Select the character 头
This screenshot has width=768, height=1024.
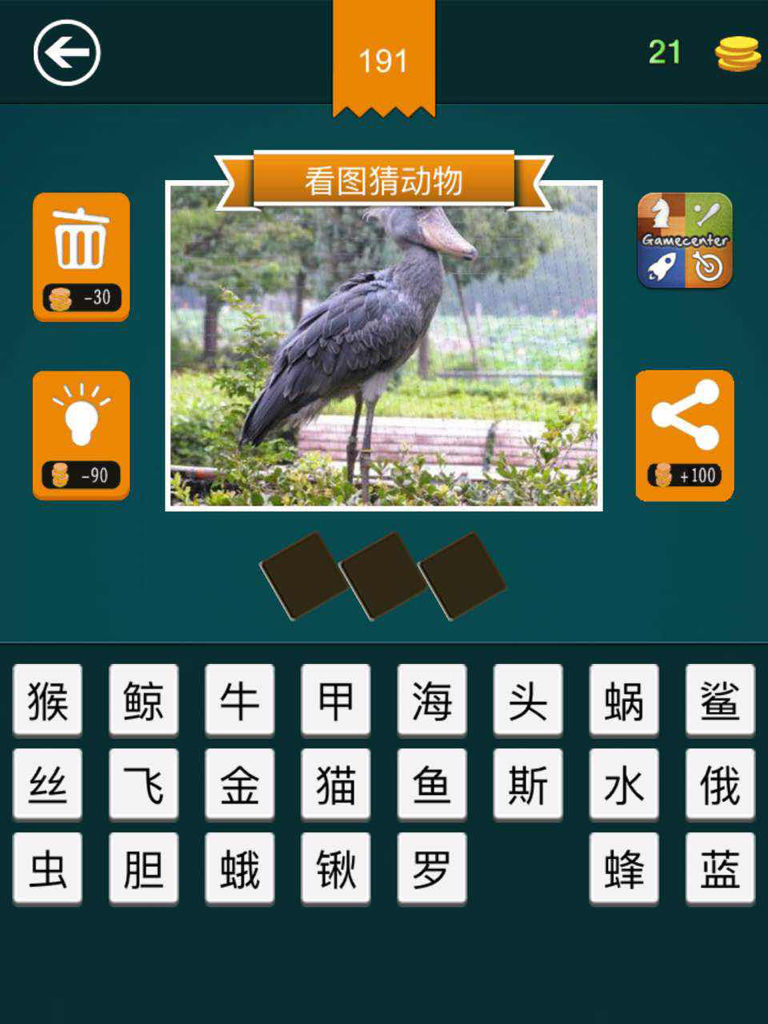click(x=528, y=700)
